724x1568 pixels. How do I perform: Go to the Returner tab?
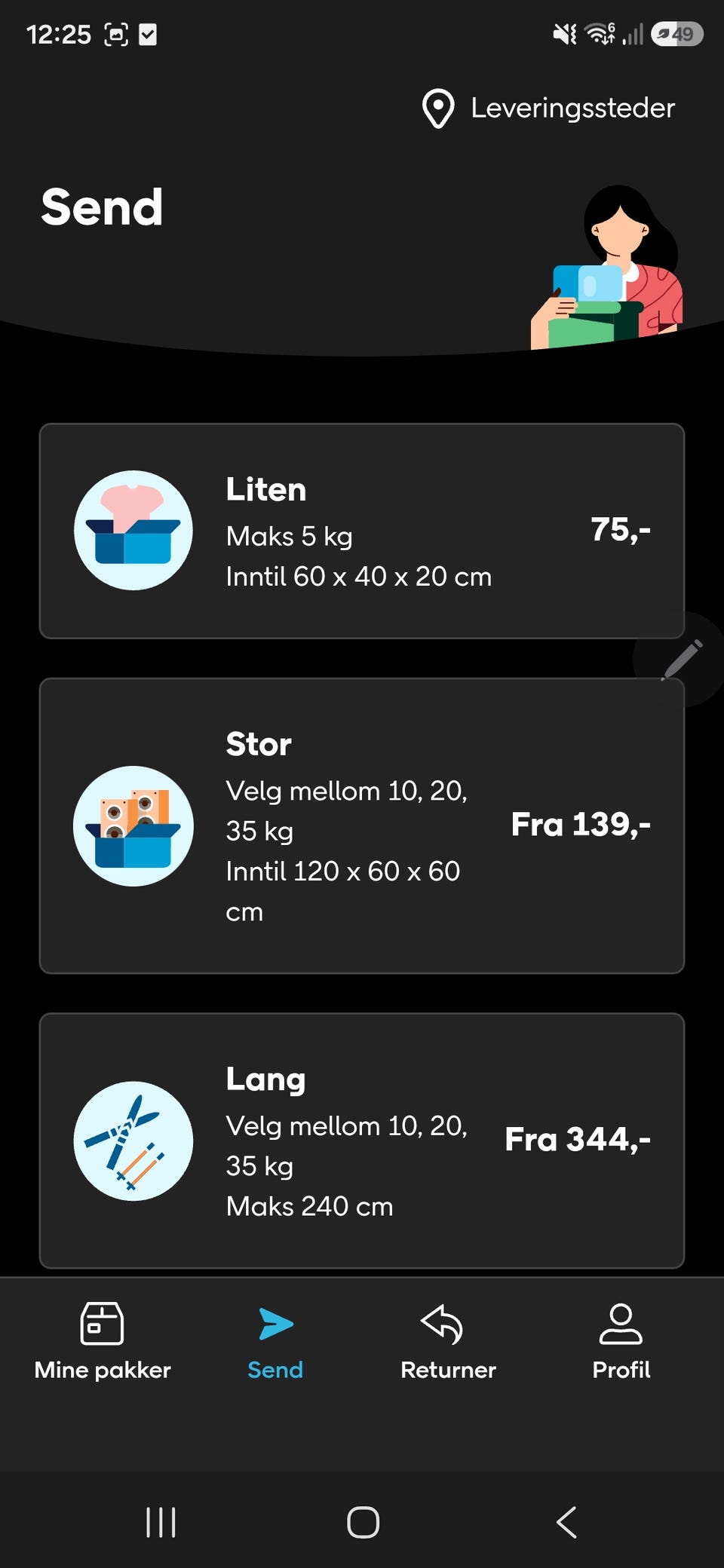coord(448,1341)
